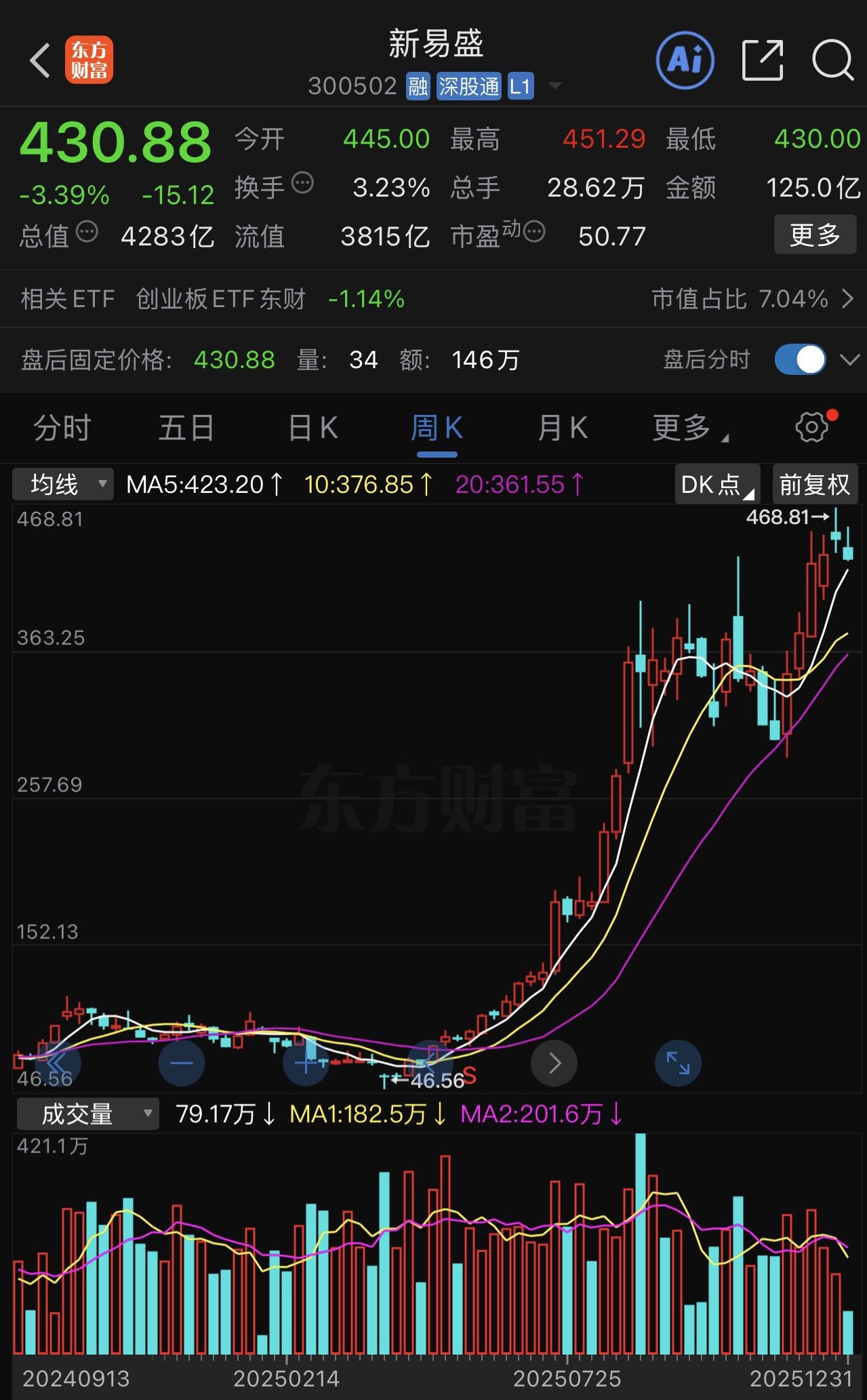
Task: Select the 月K chart tab
Action: click(562, 428)
